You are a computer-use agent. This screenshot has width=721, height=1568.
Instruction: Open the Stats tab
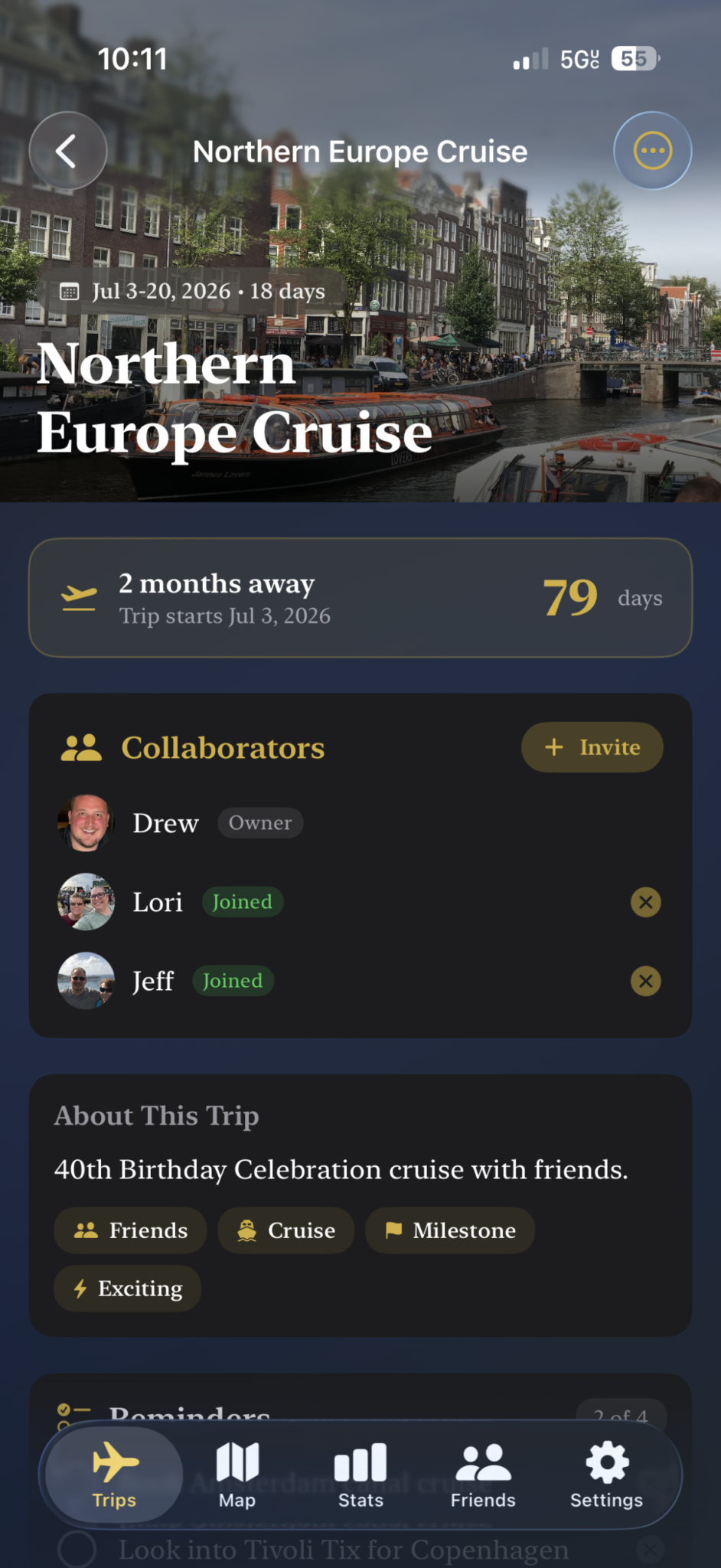point(360,1475)
